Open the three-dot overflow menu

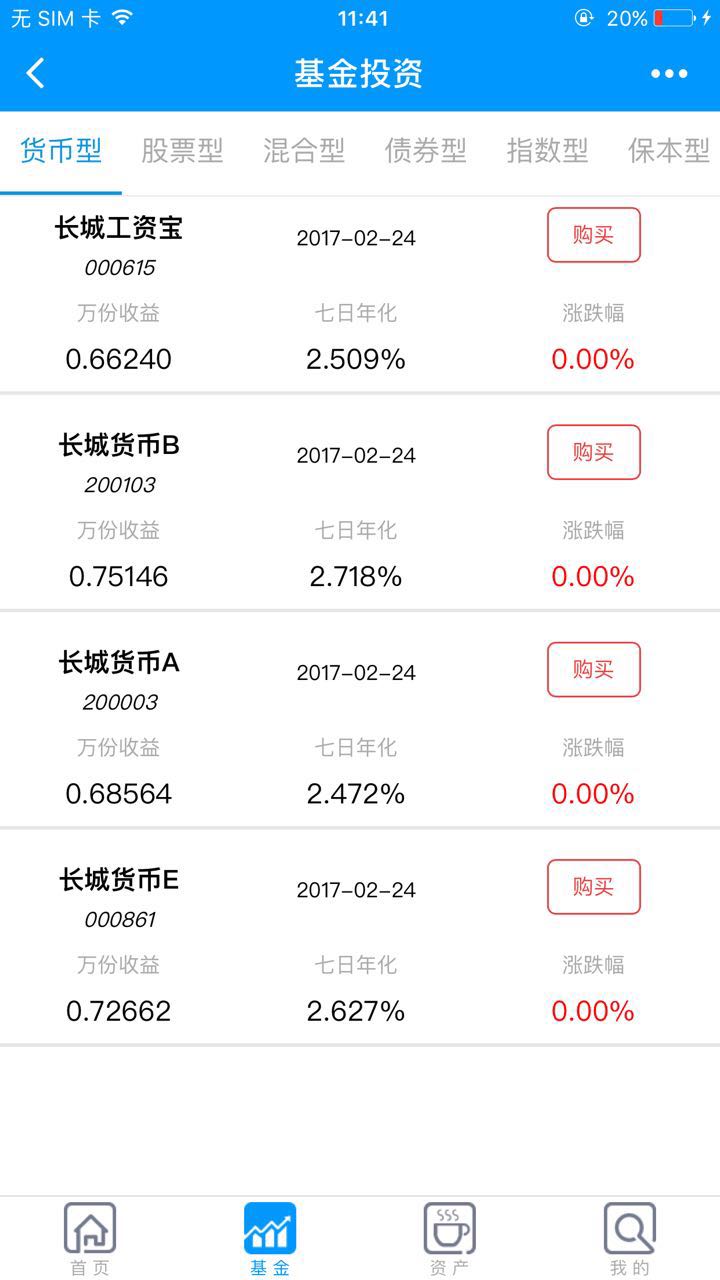pyautogui.click(x=669, y=73)
